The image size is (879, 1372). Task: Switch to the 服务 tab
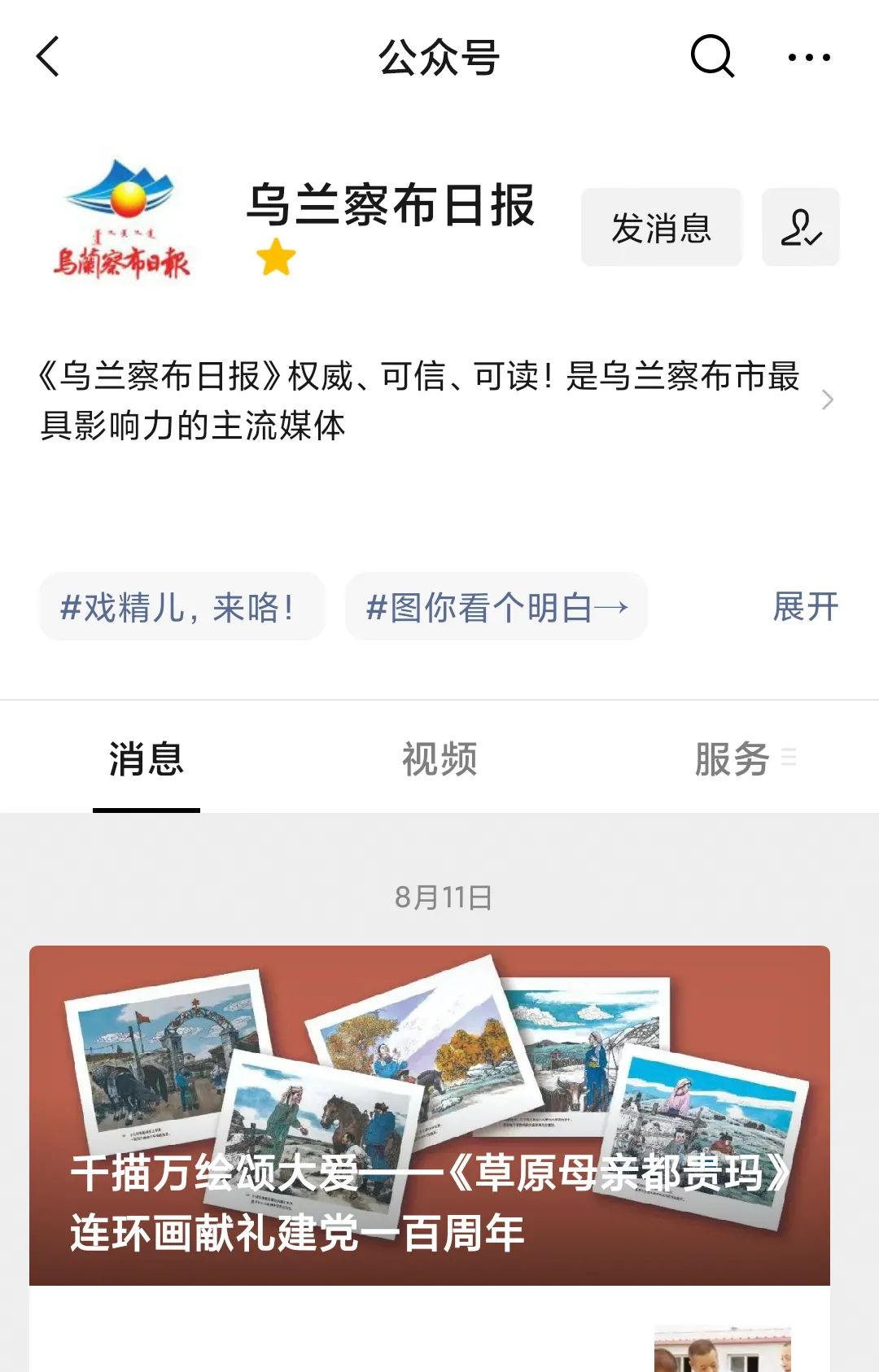pyautogui.click(x=732, y=759)
